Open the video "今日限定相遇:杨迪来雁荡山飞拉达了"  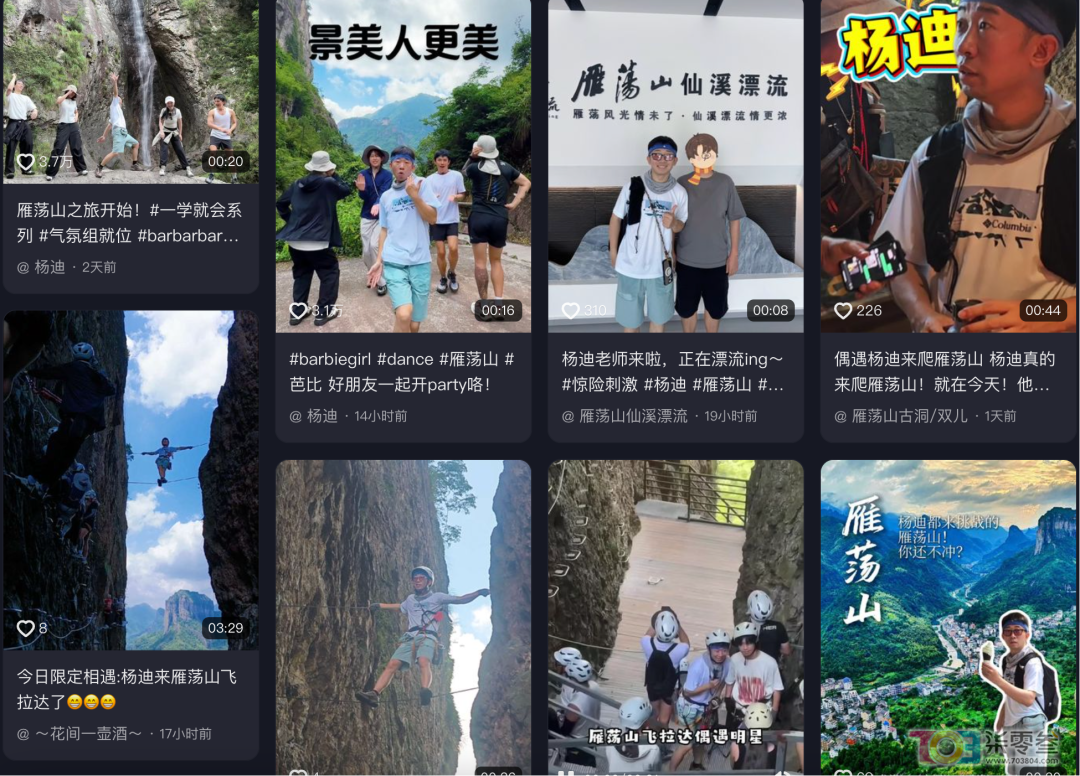click(130, 480)
